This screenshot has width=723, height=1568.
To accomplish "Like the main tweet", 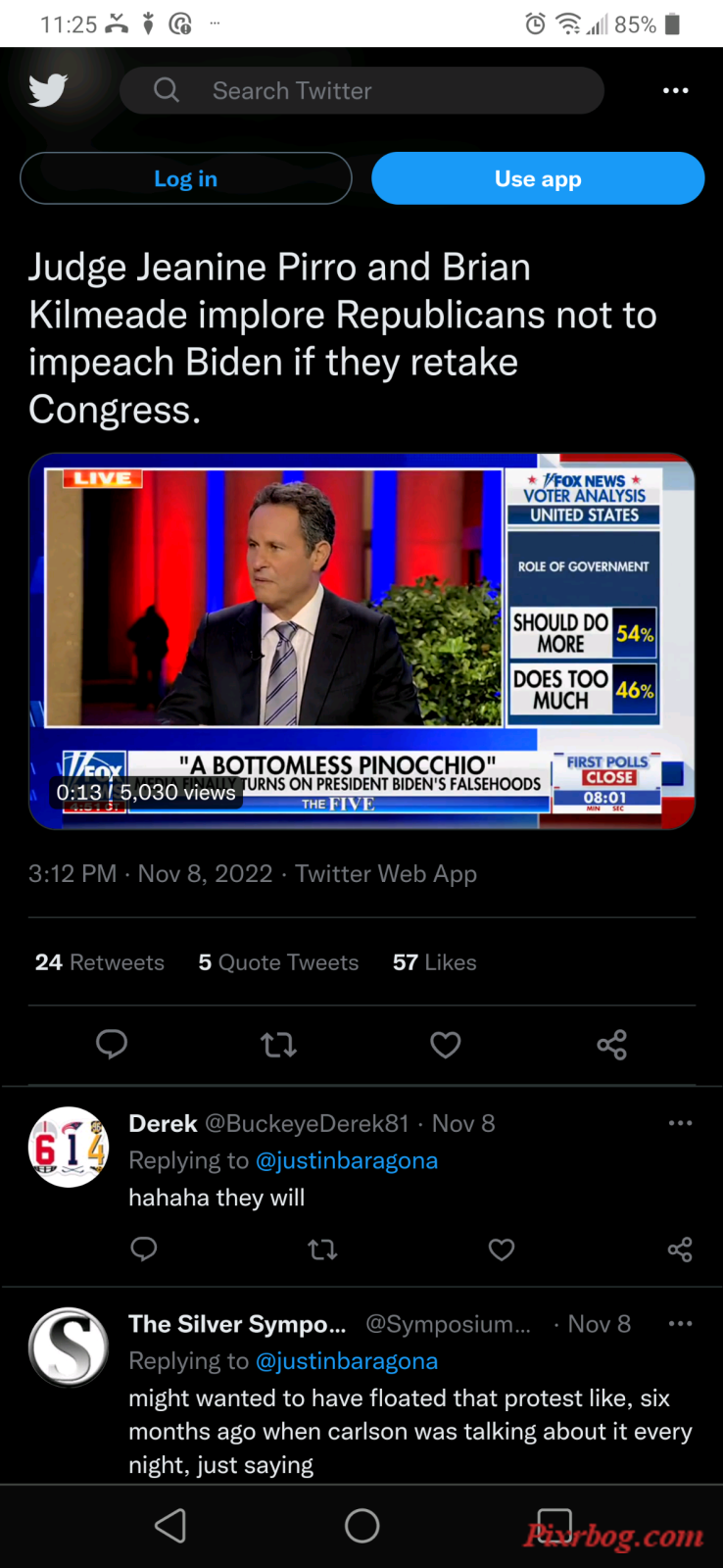I will (x=446, y=1045).
